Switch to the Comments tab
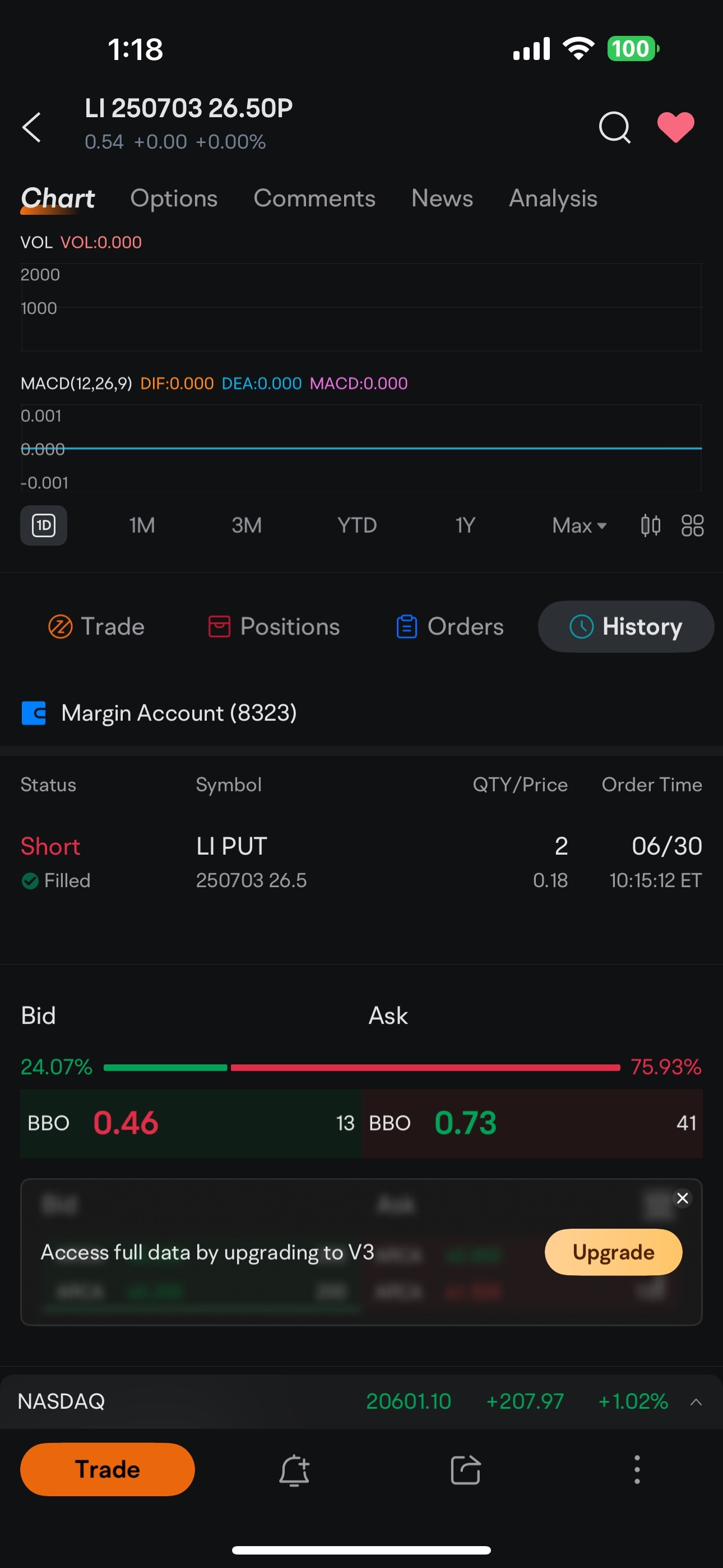 pos(314,199)
